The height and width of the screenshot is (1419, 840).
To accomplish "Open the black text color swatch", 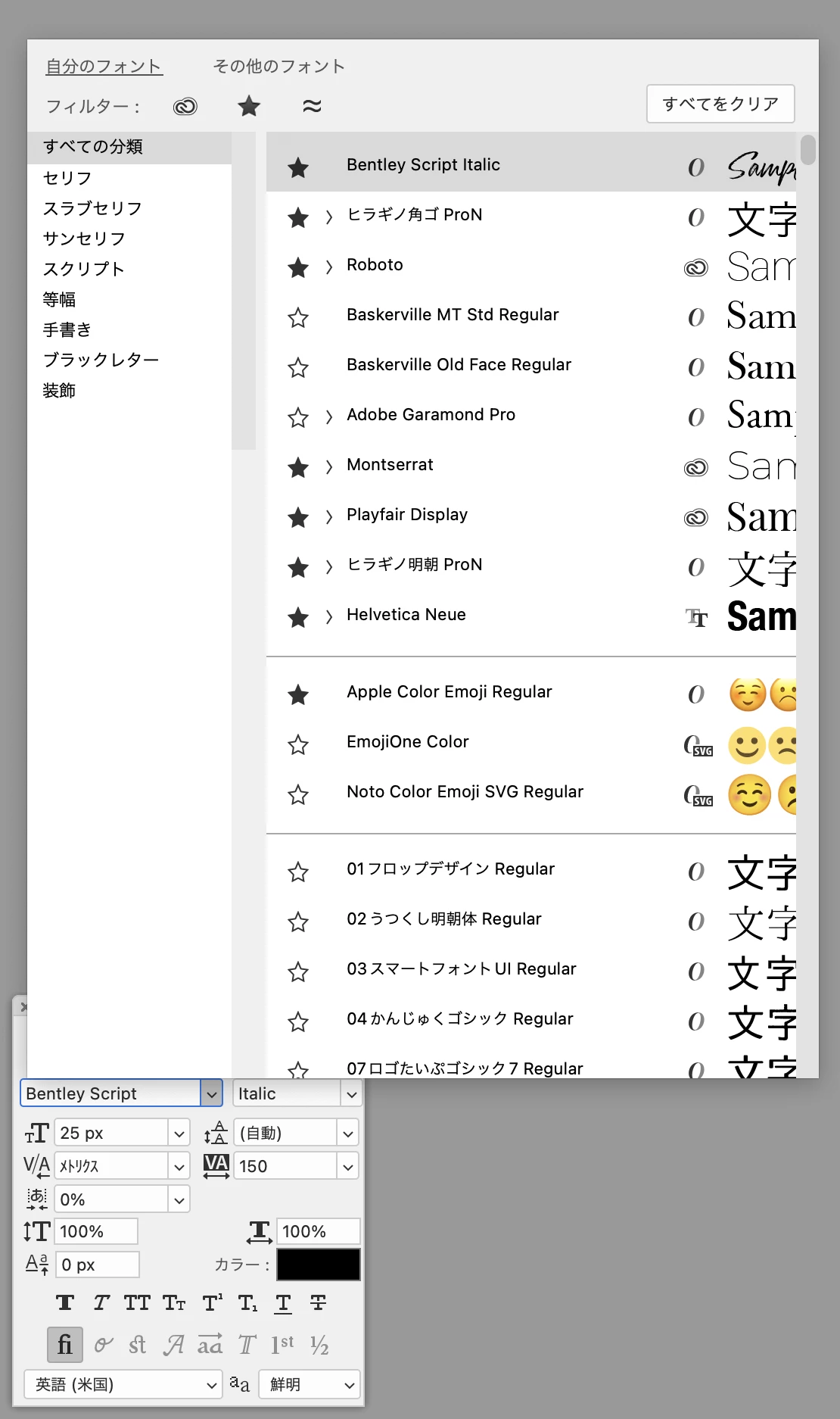I will pyautogui.click(x=318, y=1265).
